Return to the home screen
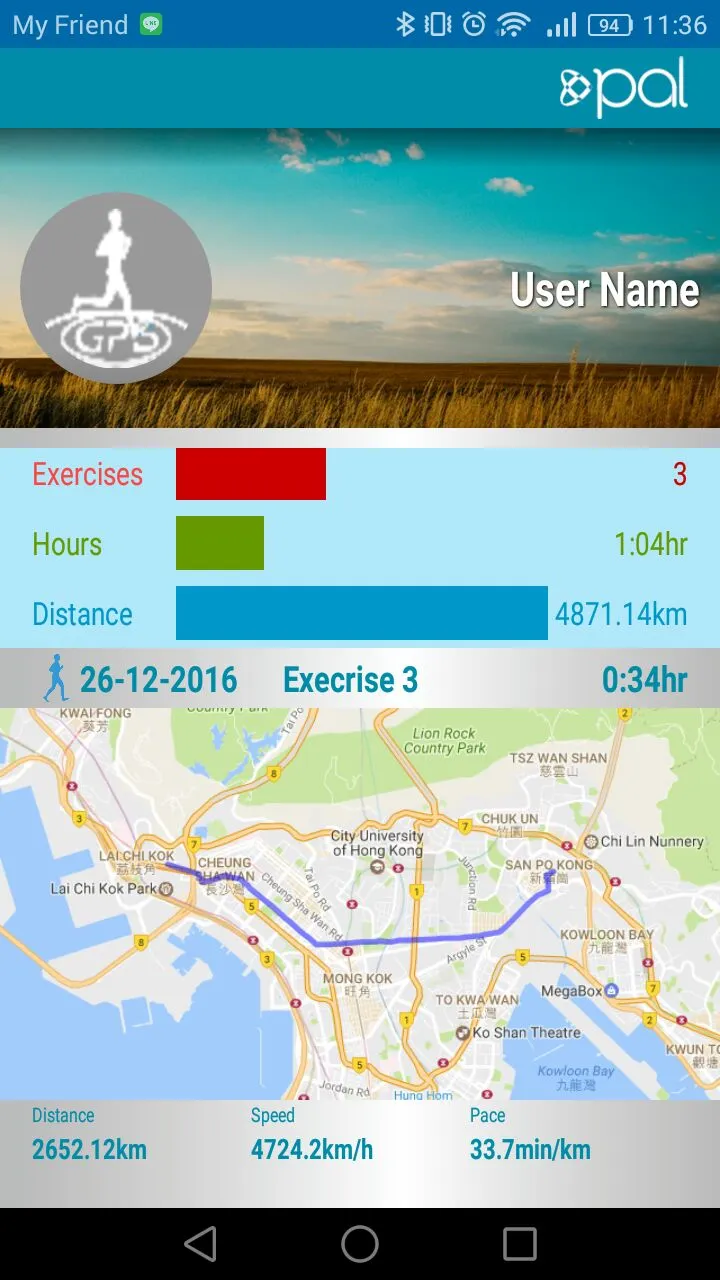720x1280 pixels. click(x=360, y=1244)
